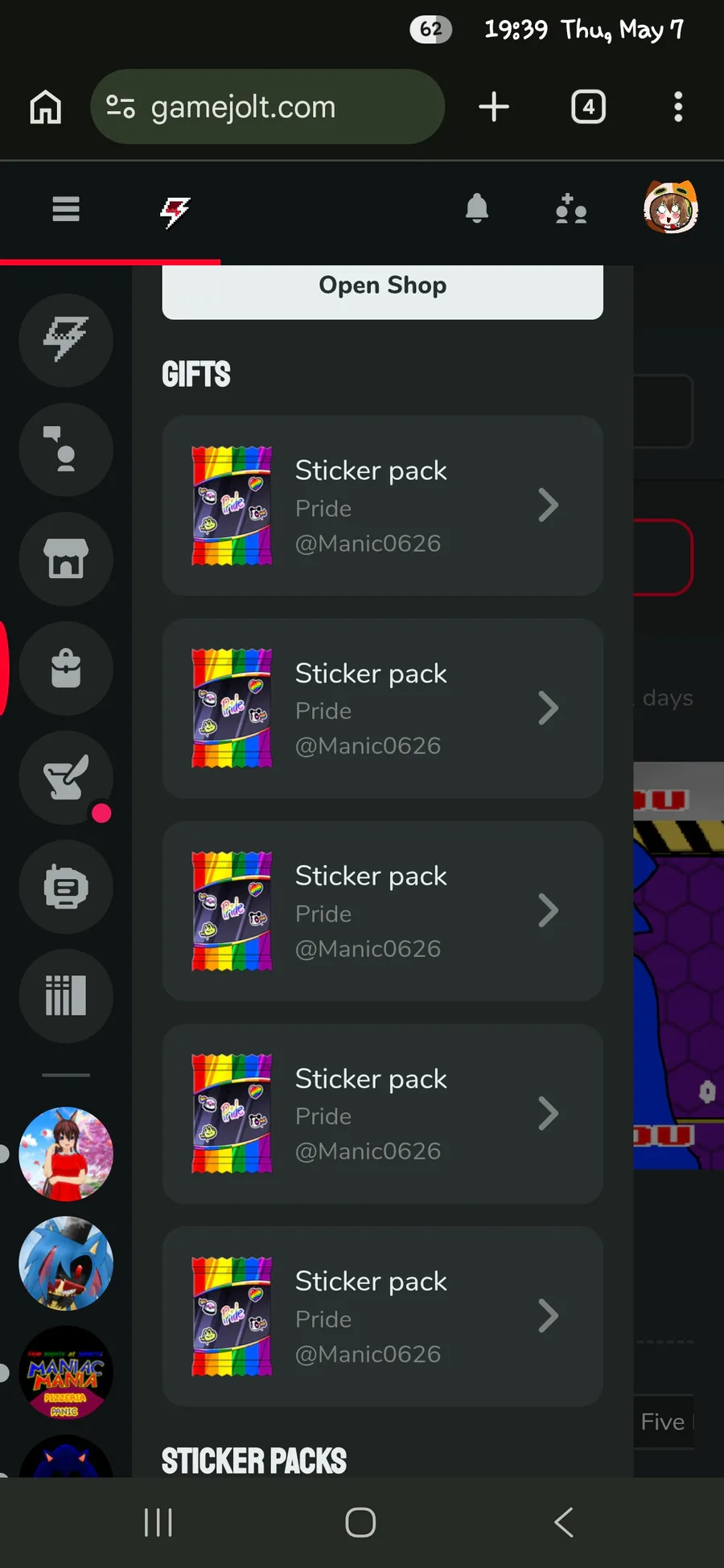Open your profile avatar menu
Viewport: 724px width, 1568px height.
670,207
